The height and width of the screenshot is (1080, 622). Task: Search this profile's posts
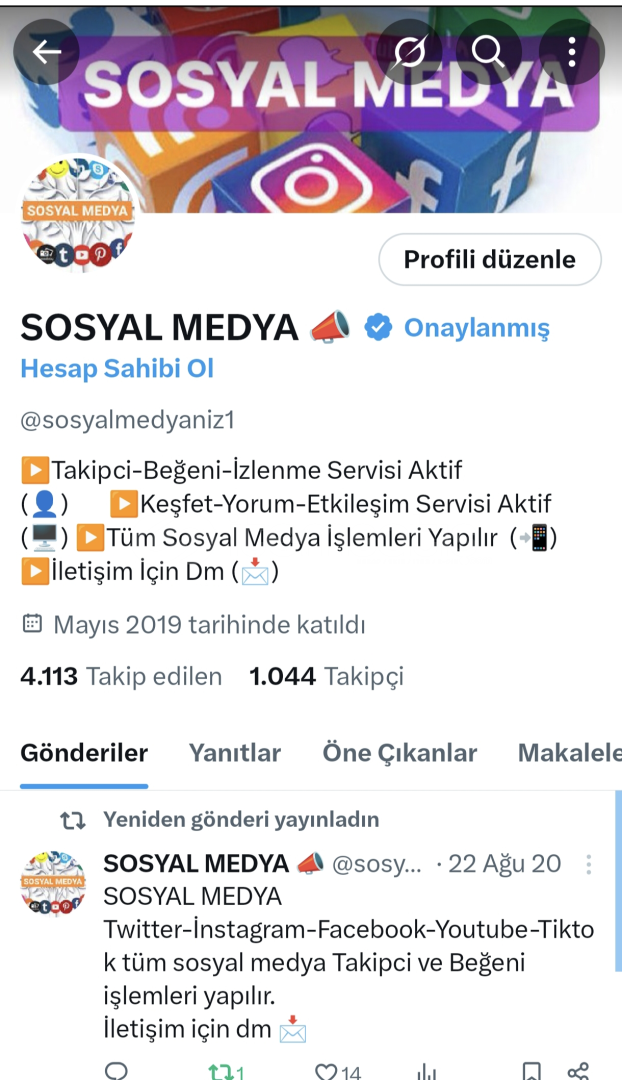click(489, 52)
